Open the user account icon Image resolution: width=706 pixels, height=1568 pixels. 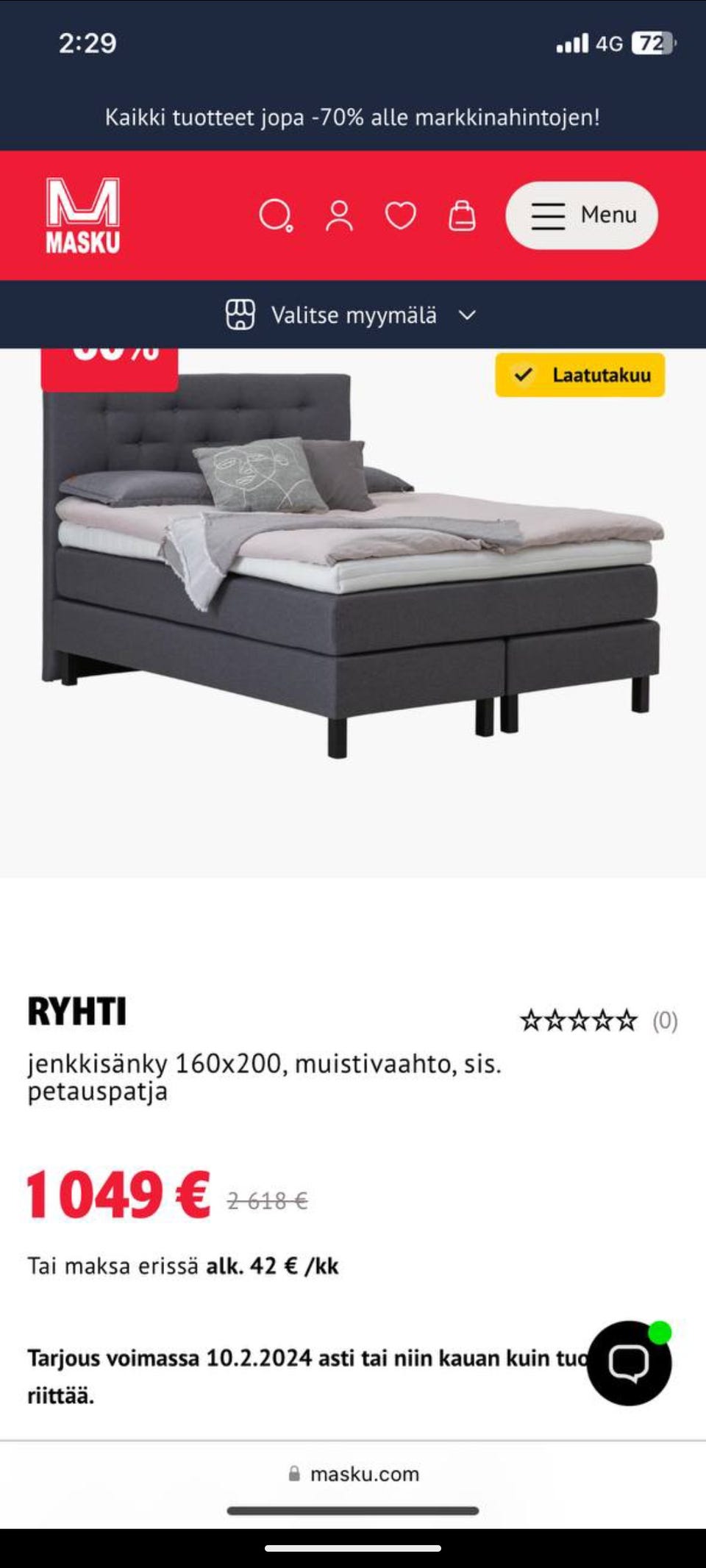[339, 216]
